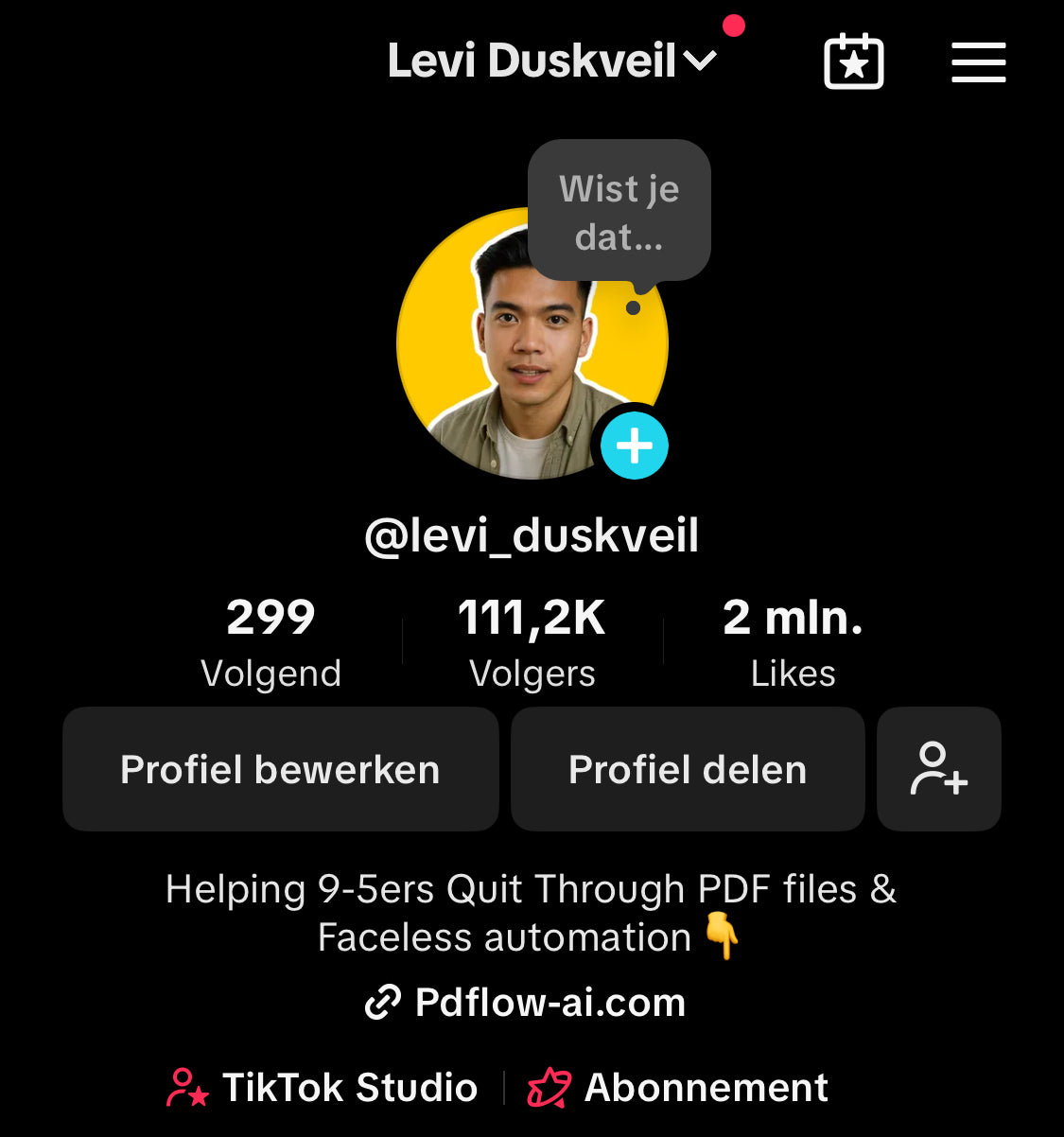Tap Profiel bewerken
The image size is (1064, 1137).
click(280, 769)
